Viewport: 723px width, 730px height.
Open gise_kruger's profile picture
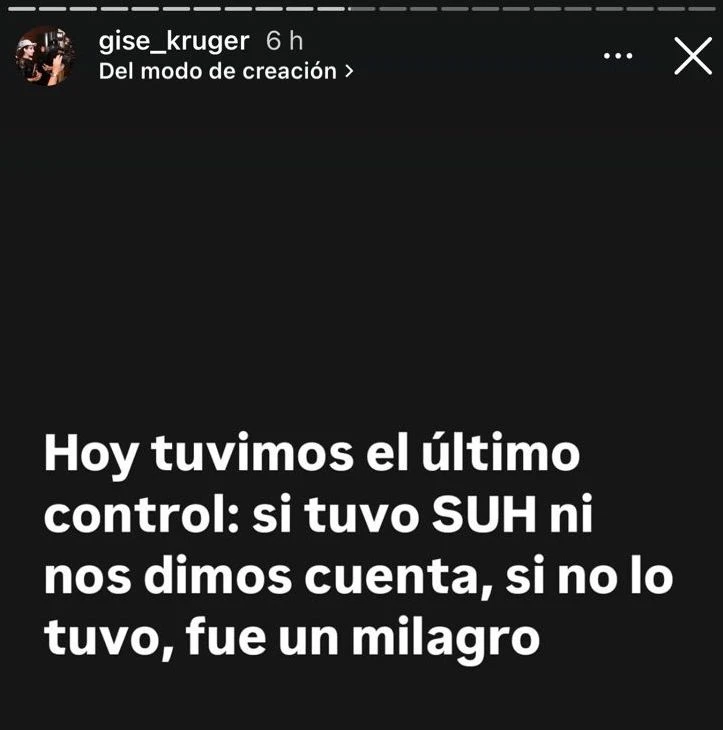coord(44,56)
